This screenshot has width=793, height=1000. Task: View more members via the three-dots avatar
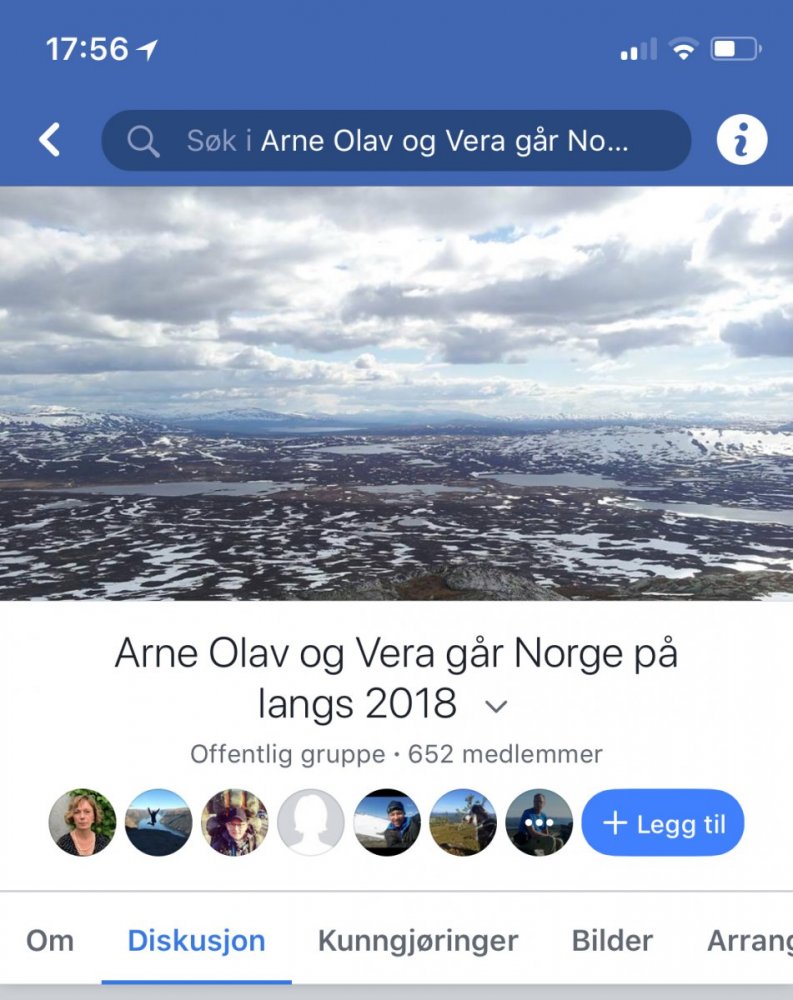tap(539, 823)
